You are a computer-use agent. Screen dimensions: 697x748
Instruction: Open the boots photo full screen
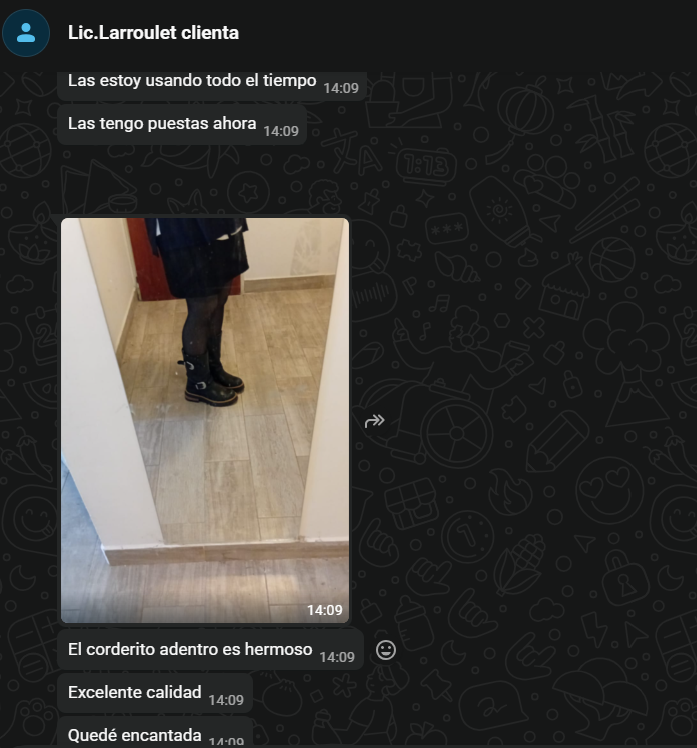[205, 420]
